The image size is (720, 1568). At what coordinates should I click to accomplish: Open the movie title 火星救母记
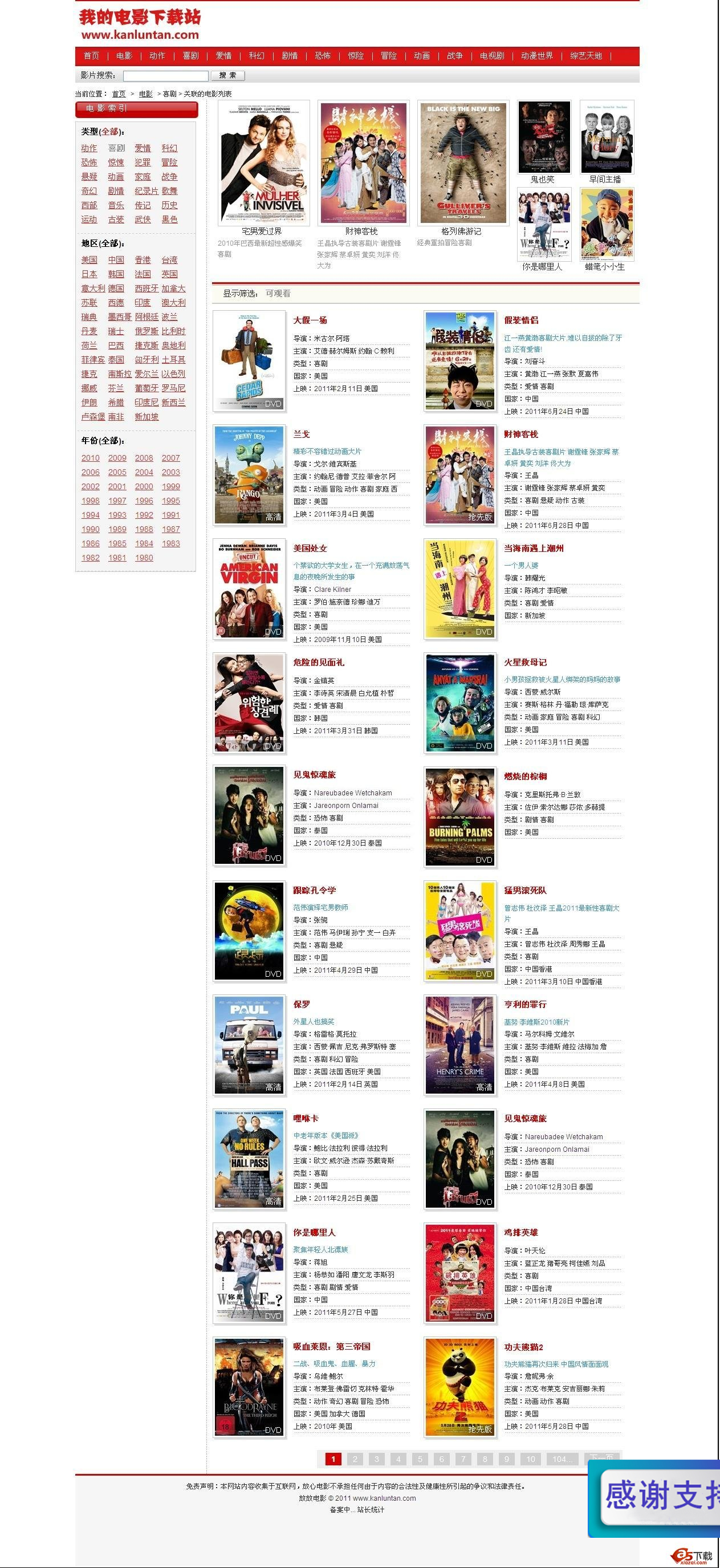pyautogui.click(x=524, y=662)
